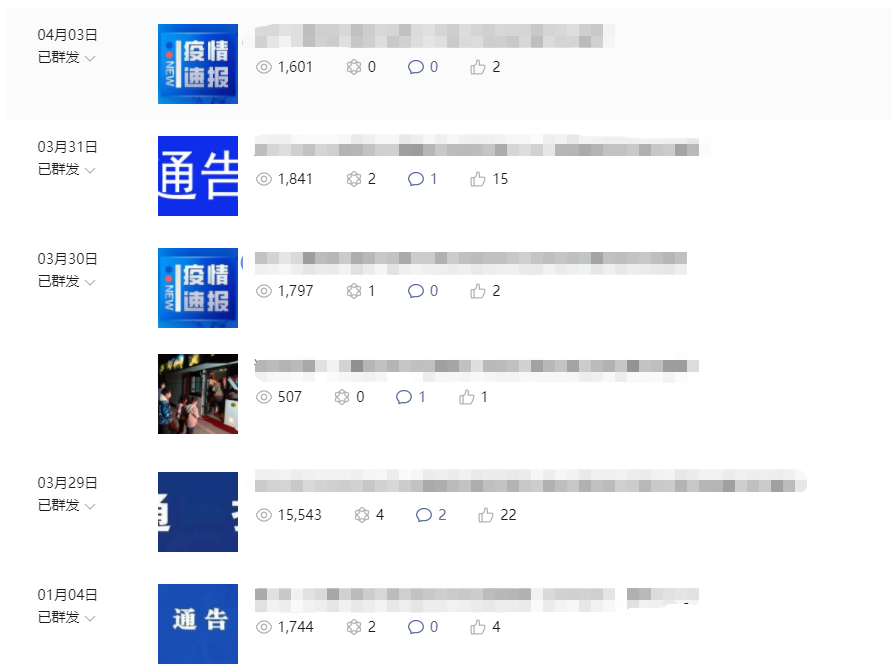892x665 pixels.
Task: View the 2 comments on the 15,543-view article
Action: click(x=430, y=515)
